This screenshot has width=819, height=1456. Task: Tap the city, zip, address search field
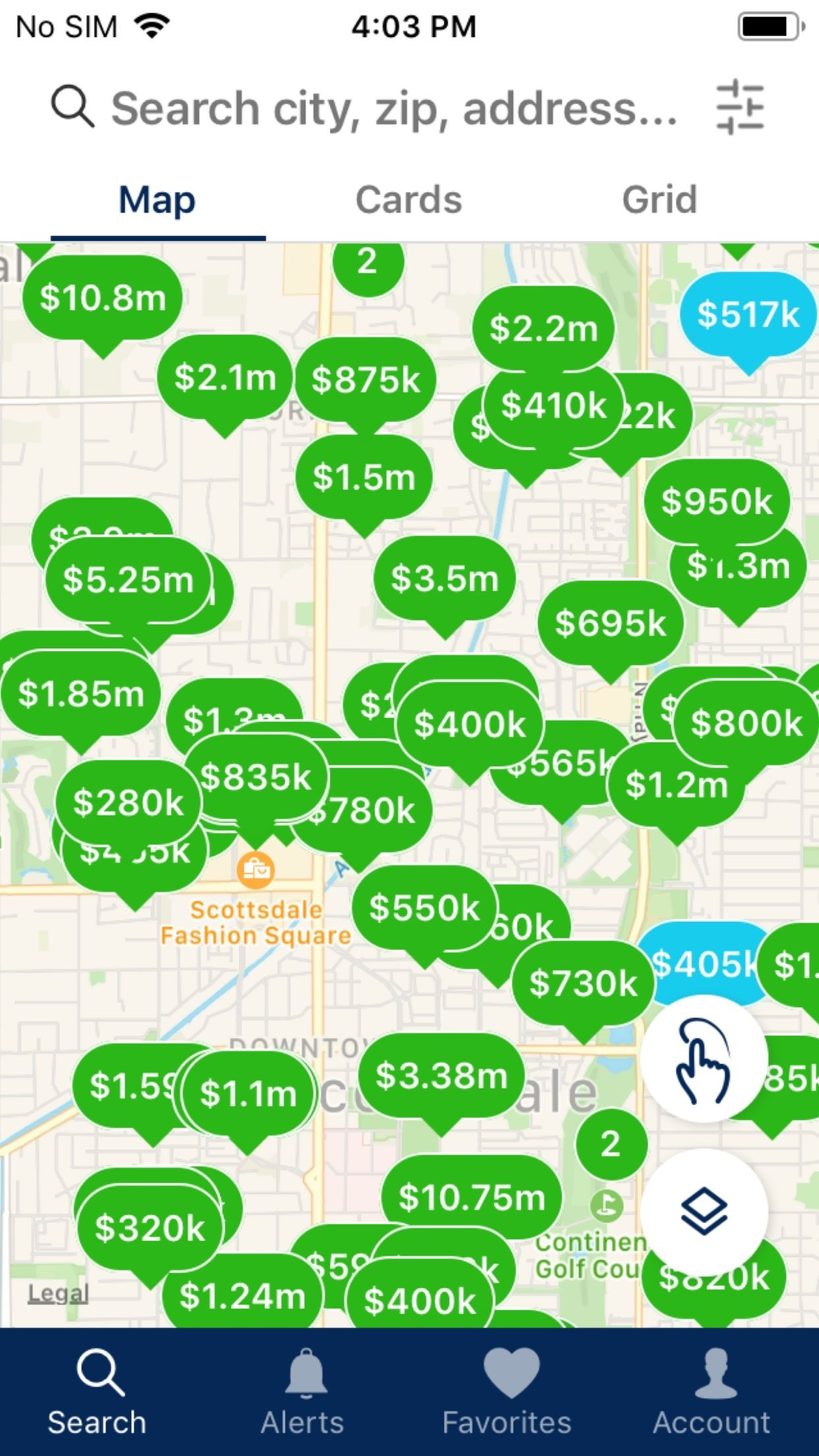393,108
